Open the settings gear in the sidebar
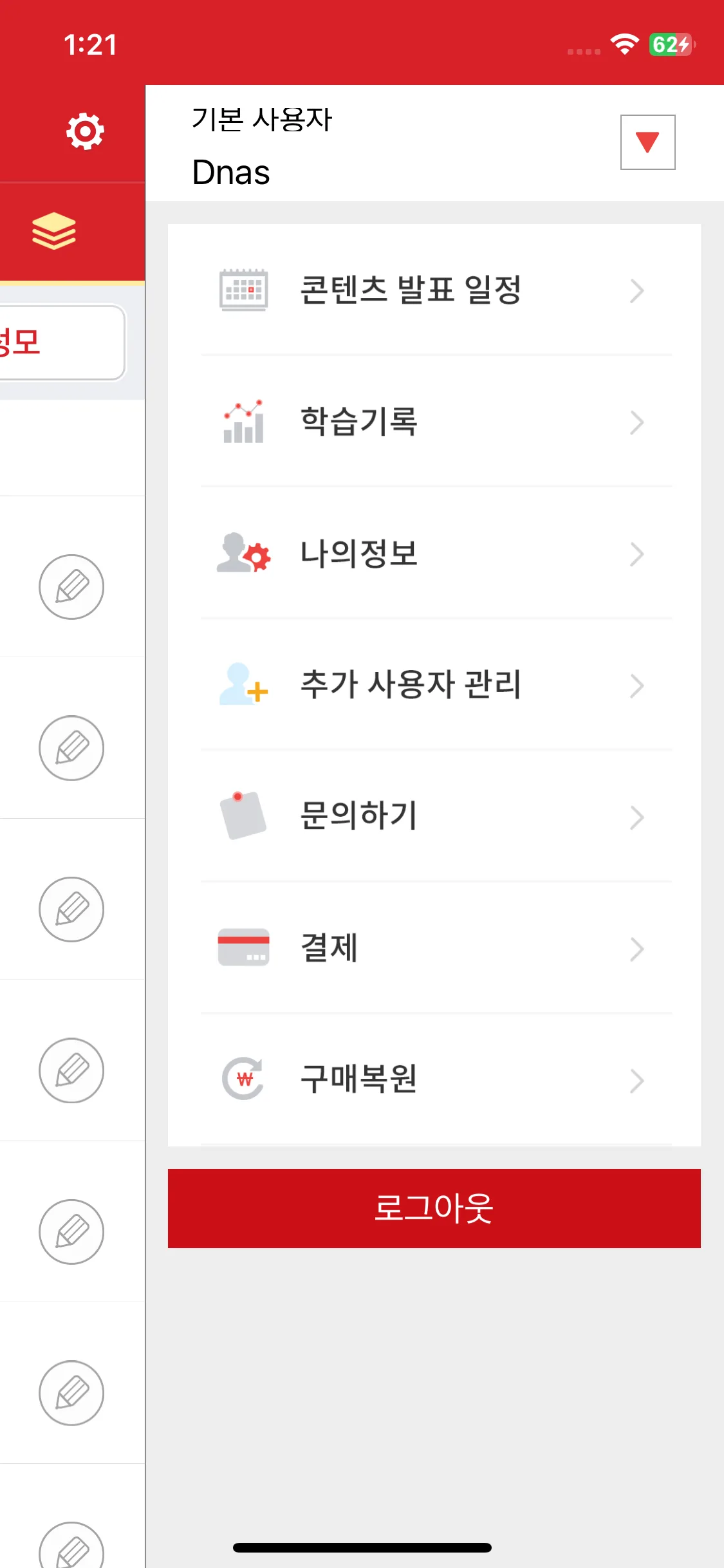The height and width of the screenshot is (1568, 724). coord(83,131)
